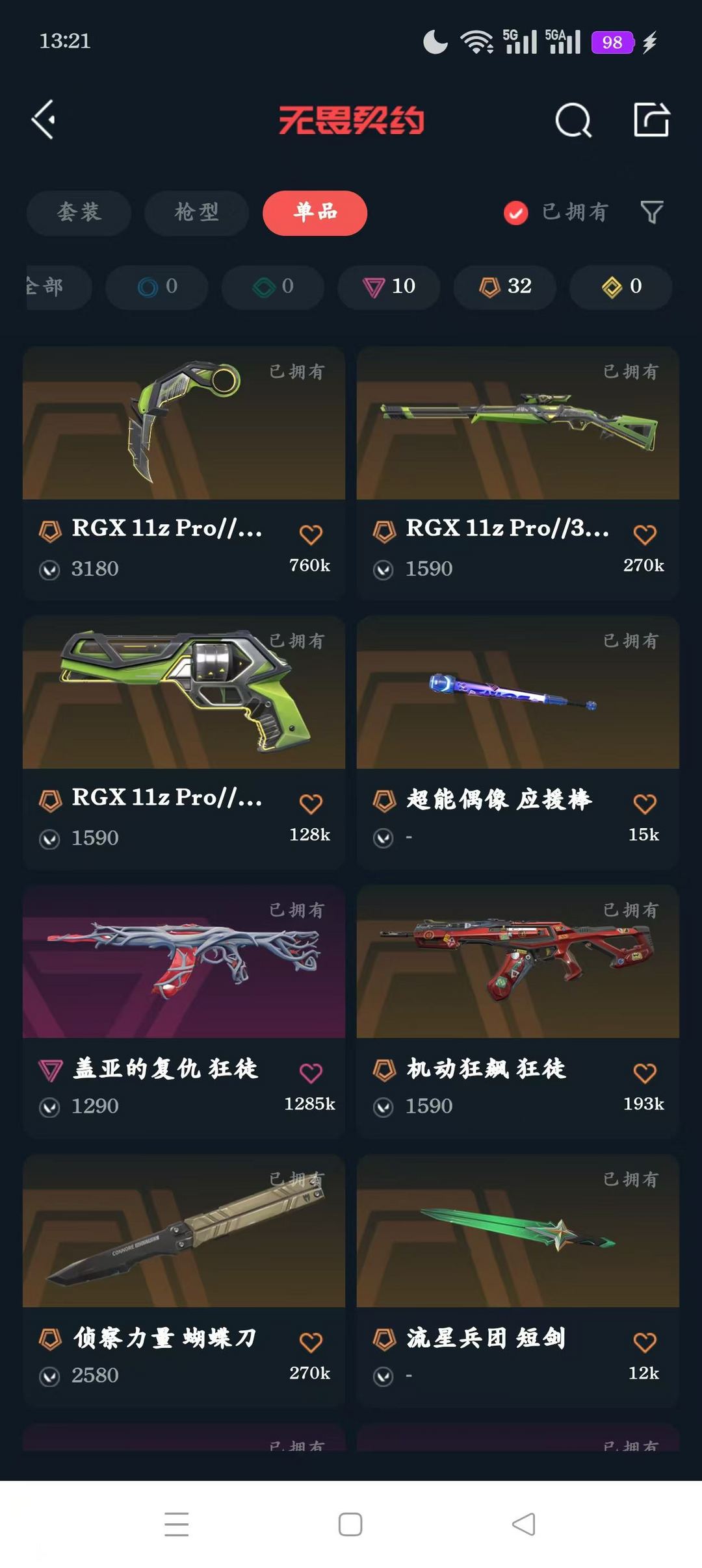Screen dimensions: 702x1568
Task: Switch to the 枪型 tab
Action: [x=196, y=212]
